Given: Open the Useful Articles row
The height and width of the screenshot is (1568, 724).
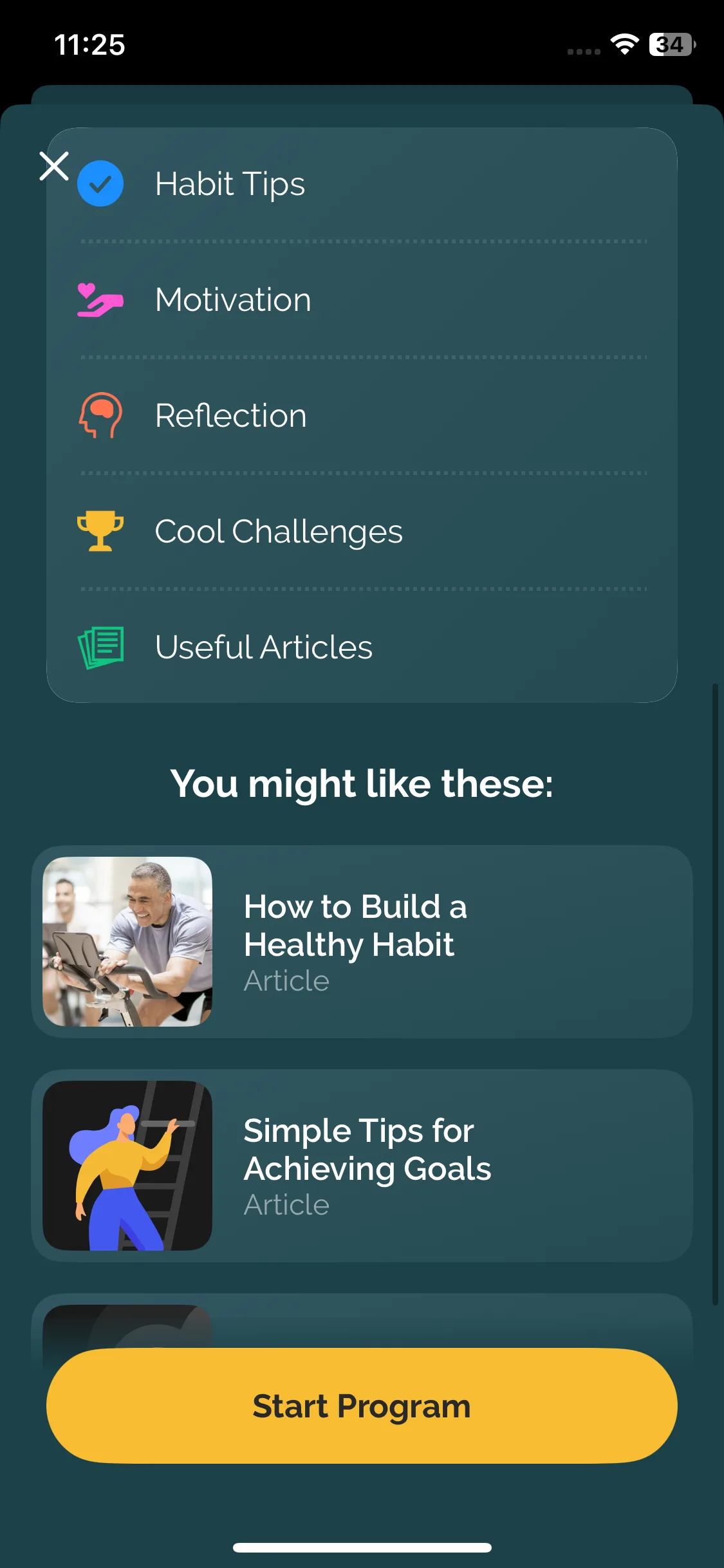Looking at the screenshot, I should (x=360, y=648).
